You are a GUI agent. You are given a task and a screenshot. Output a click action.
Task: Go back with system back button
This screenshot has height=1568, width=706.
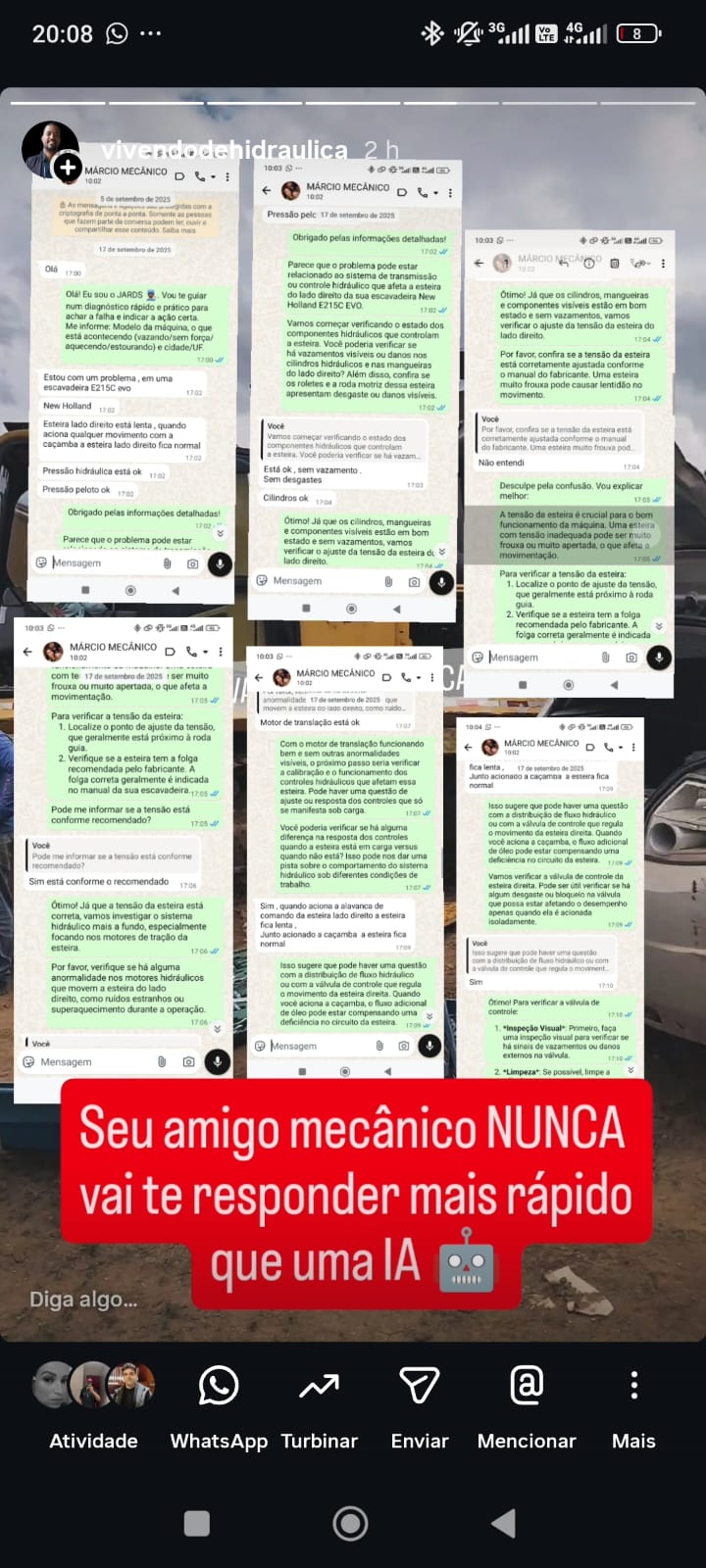click(x=503, y=1523)
